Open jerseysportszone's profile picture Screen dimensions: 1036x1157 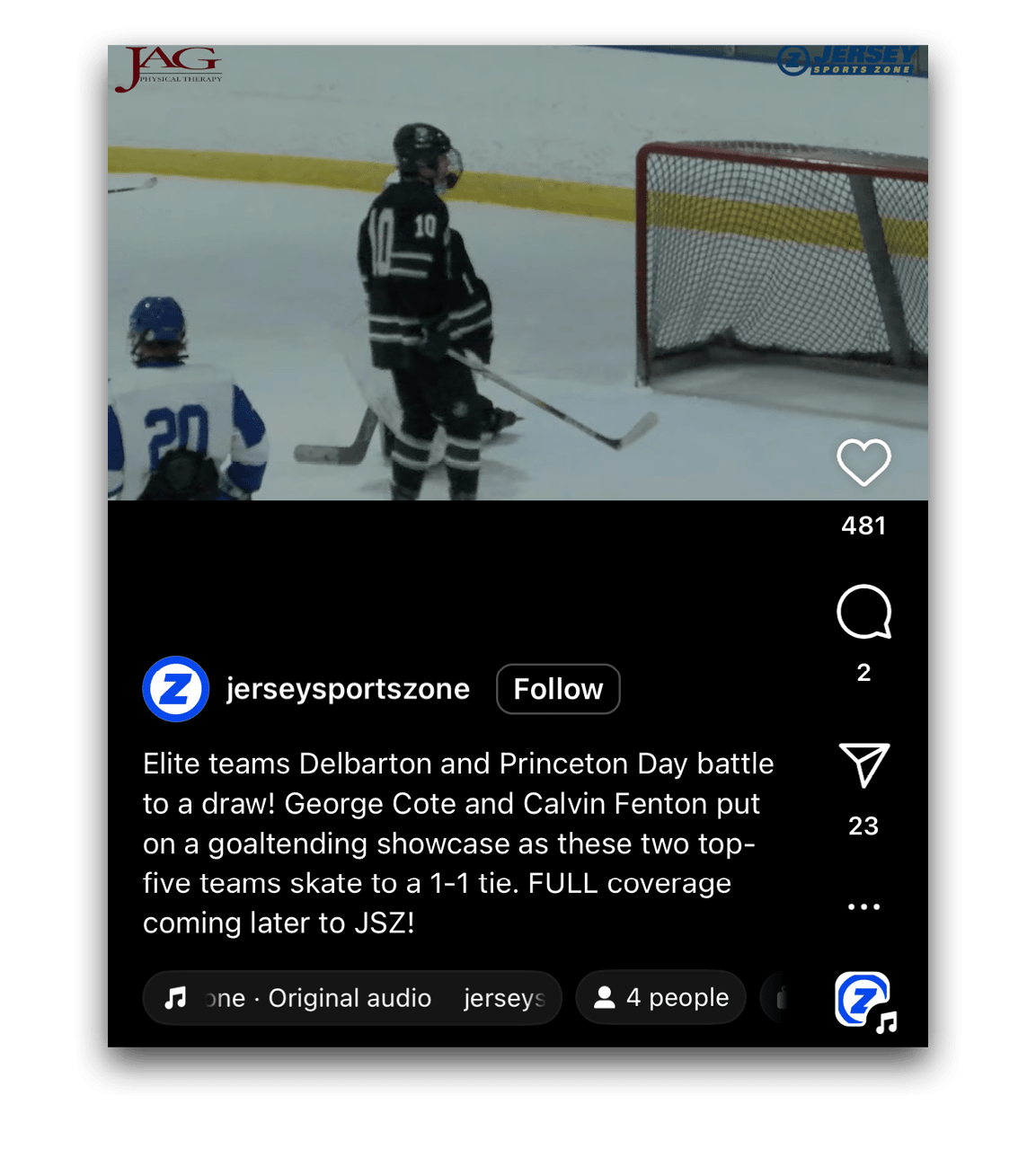click(x=176, y=689)
